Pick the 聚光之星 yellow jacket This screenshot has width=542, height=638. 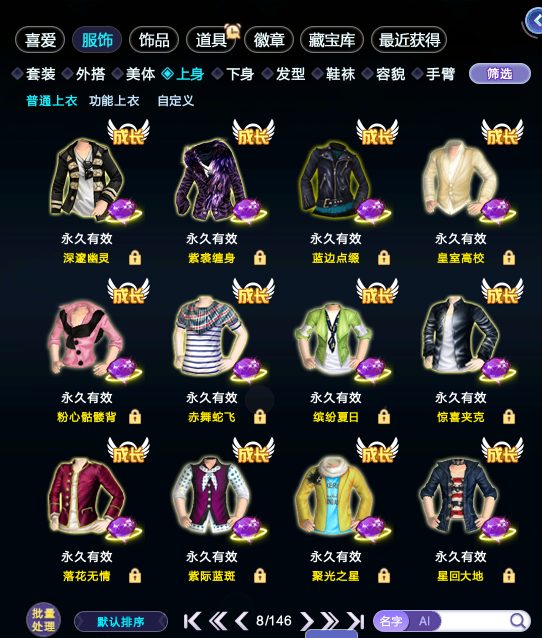click(x=334, y=496)
